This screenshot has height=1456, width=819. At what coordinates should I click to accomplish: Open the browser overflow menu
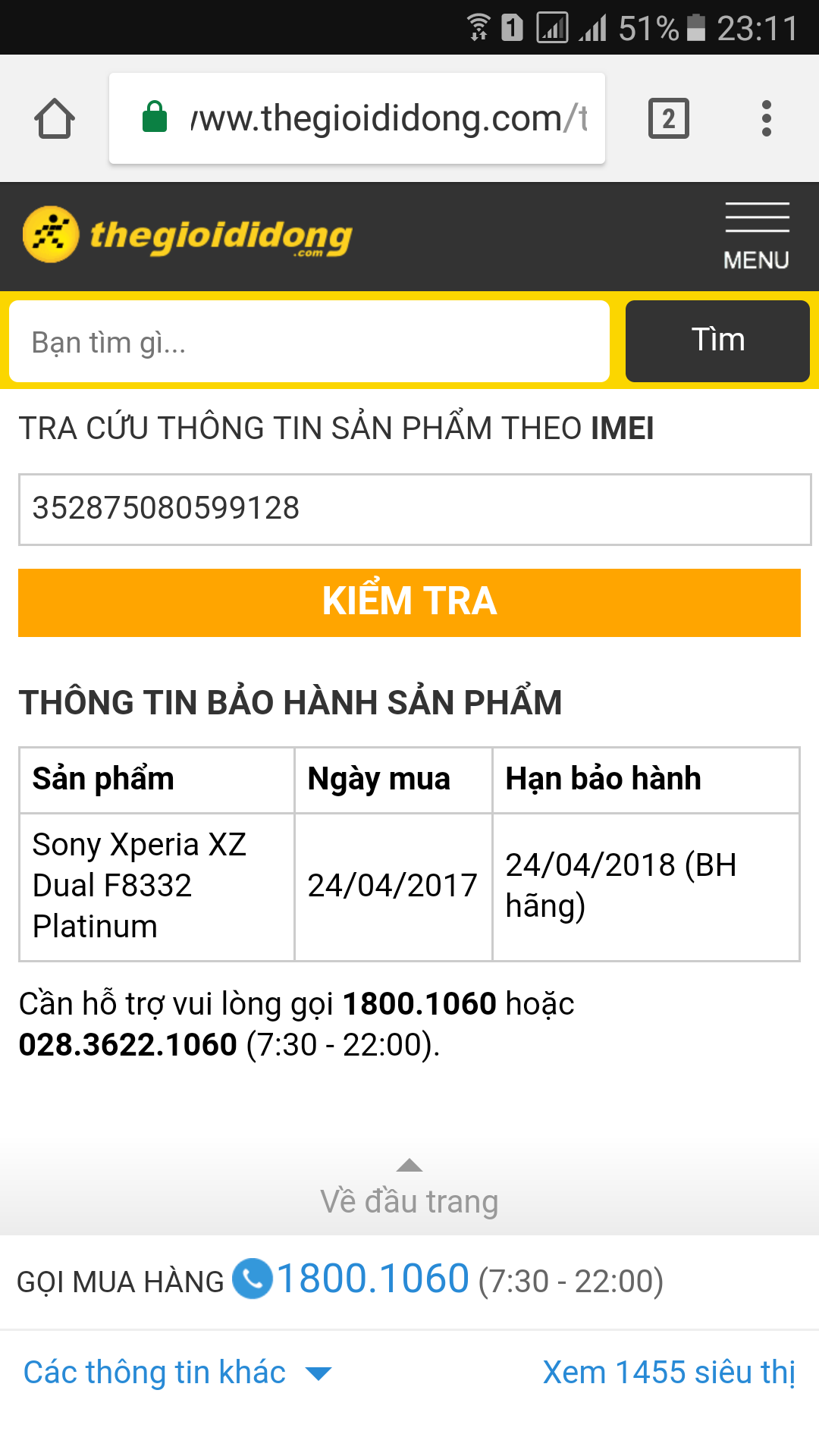[x=767, y=118]
